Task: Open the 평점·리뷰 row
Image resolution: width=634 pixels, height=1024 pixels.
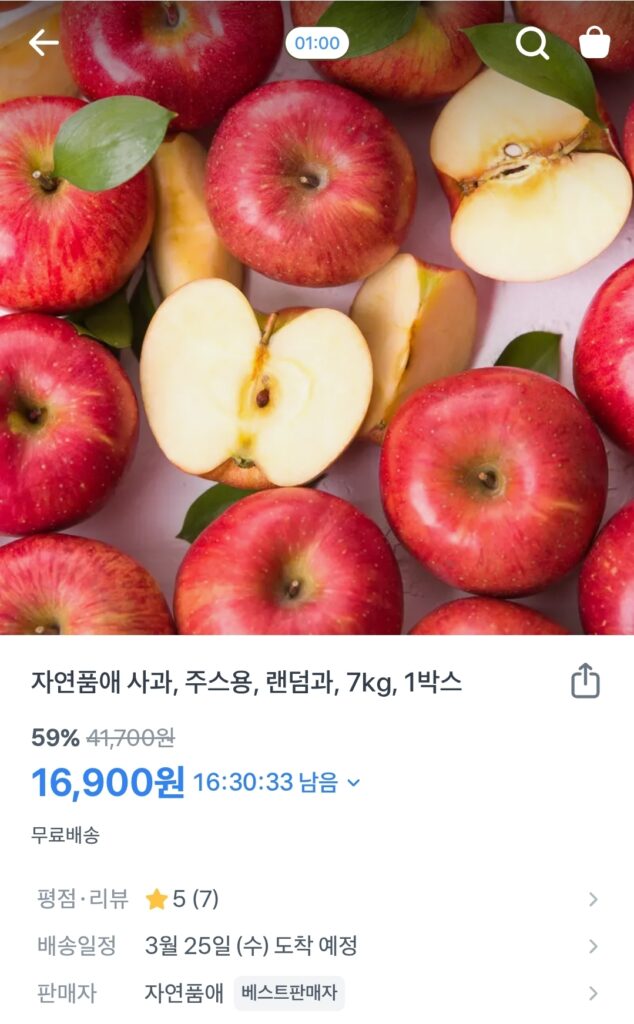Action: pyautogui.click(x=316, y=899)
